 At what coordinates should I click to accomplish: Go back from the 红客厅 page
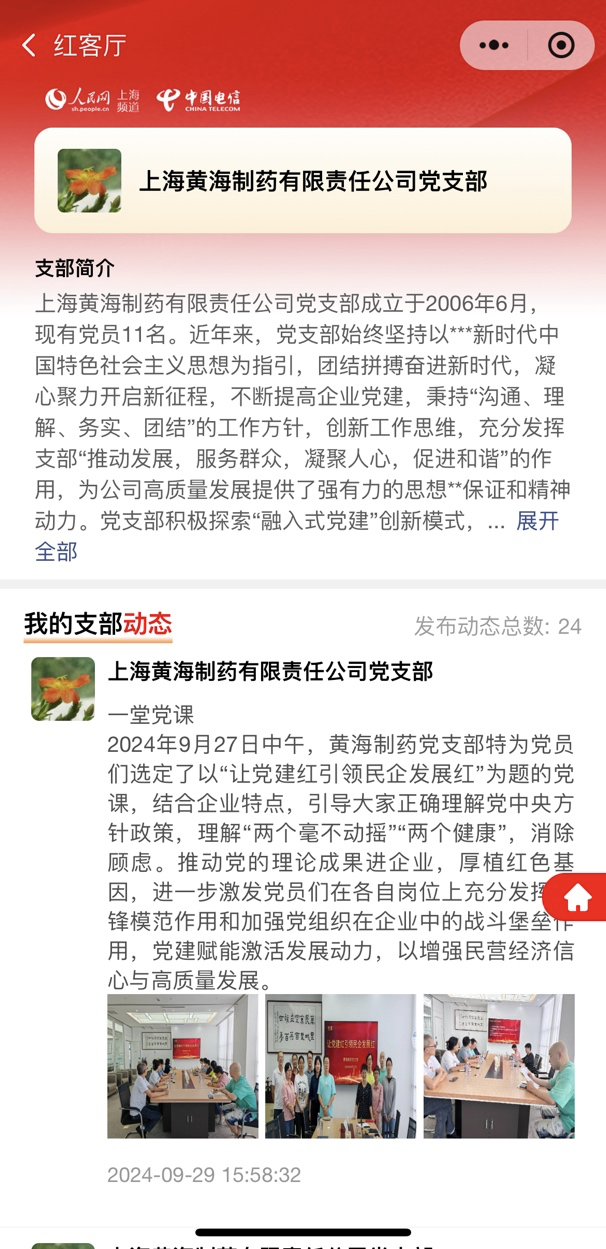29,45
